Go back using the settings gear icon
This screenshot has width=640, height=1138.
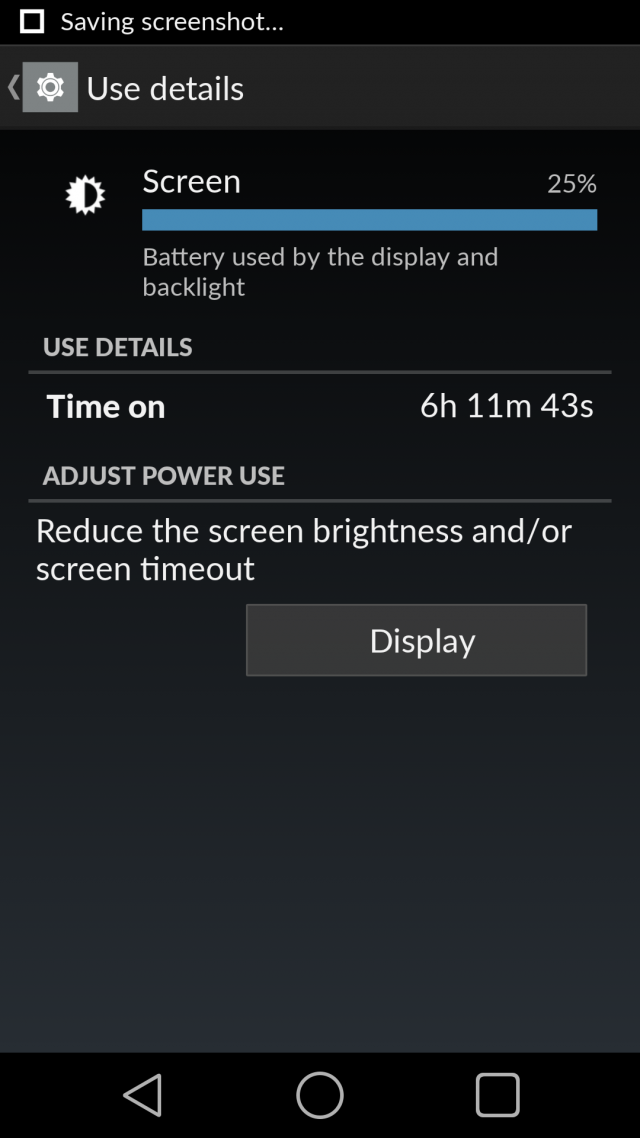(50, 87)
